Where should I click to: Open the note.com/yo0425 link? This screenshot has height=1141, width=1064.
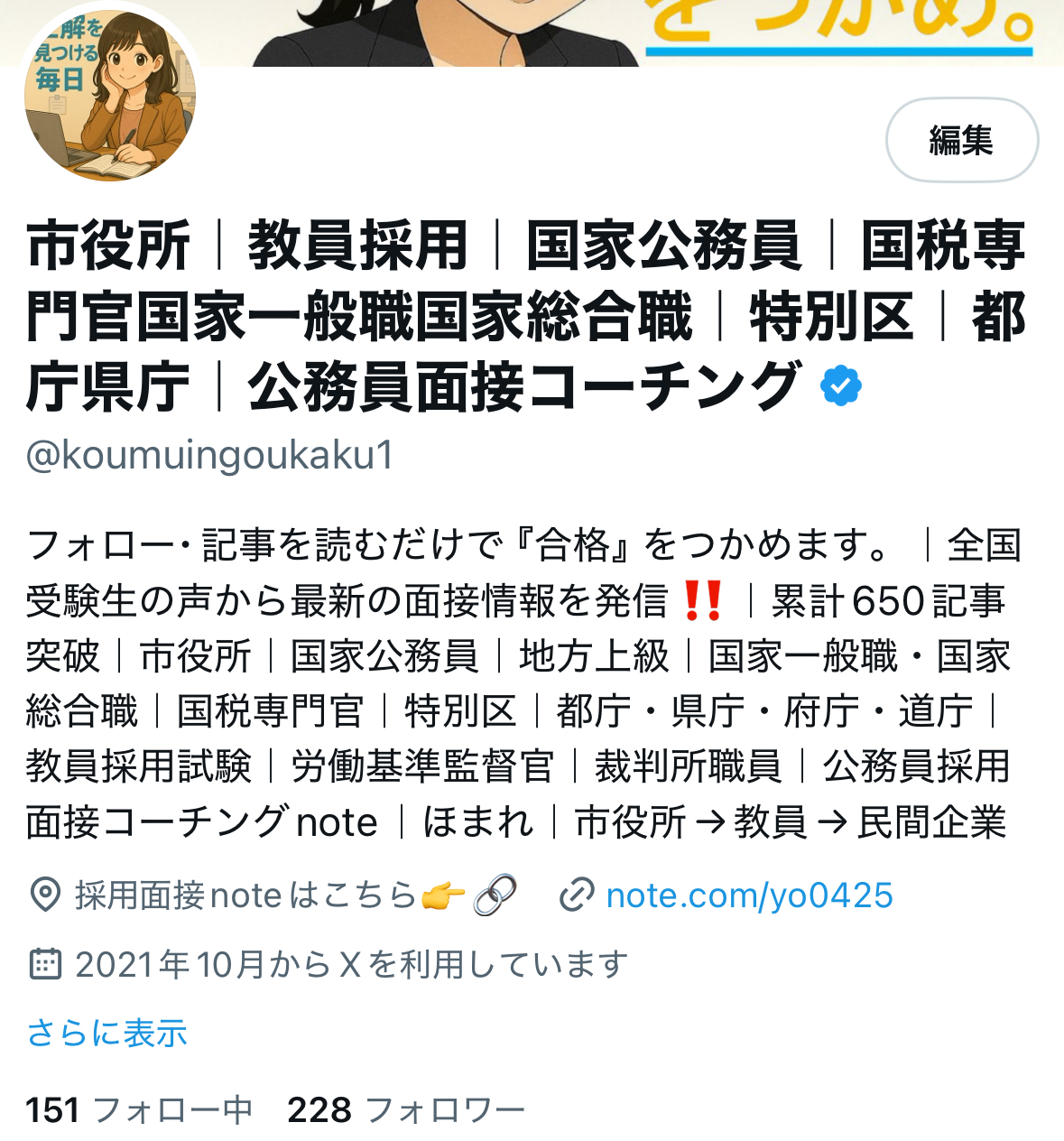[x=748, y=895]
